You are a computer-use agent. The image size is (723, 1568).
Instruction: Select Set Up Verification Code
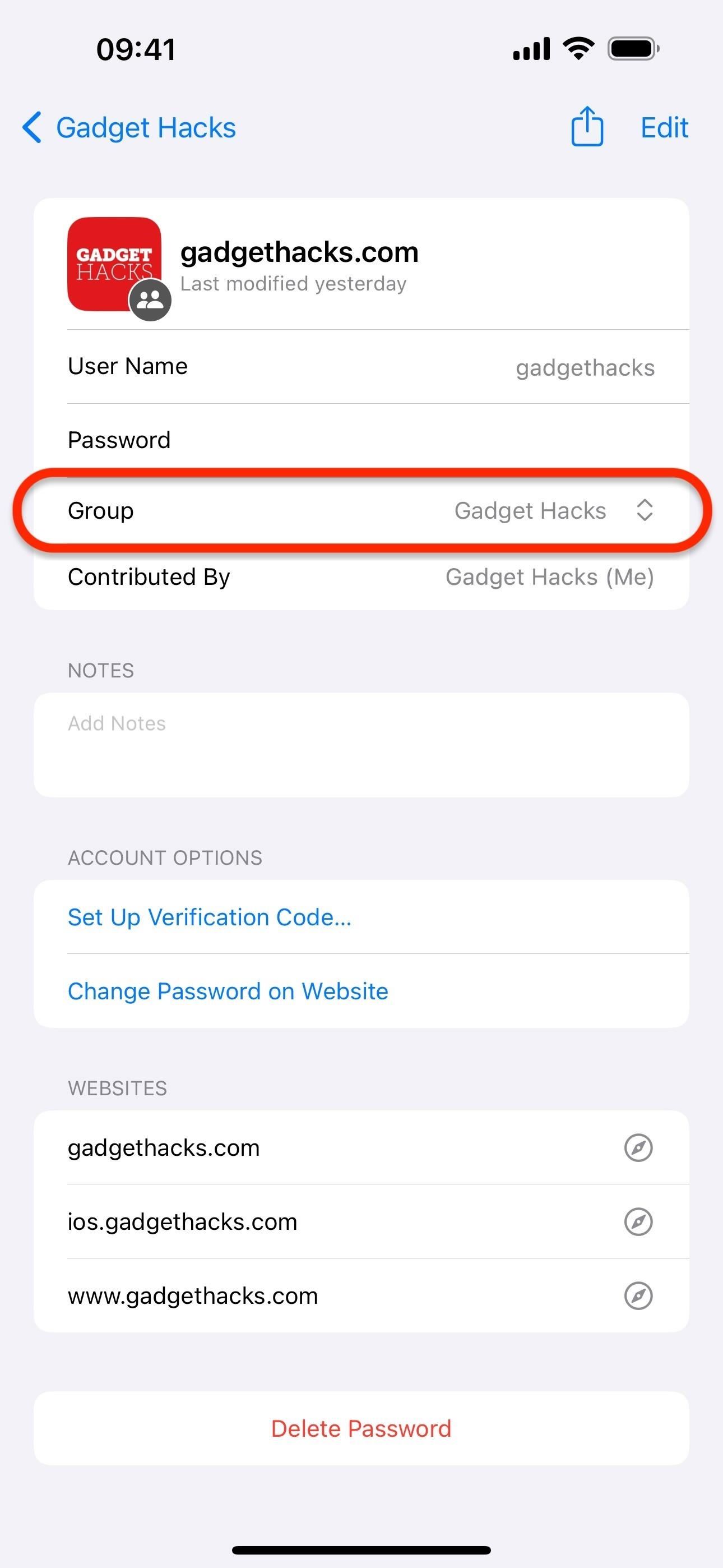pos(210,917)
